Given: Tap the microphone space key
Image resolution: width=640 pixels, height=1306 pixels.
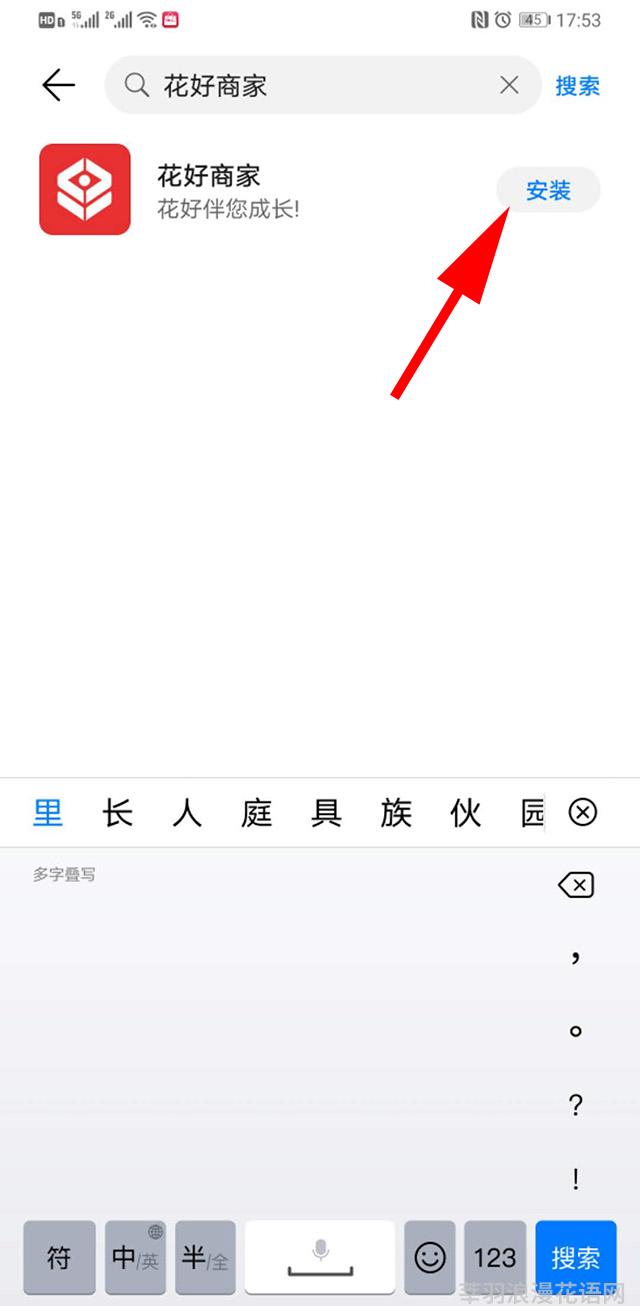Looking at the screenshot, I should click(x=320, y=1258).
